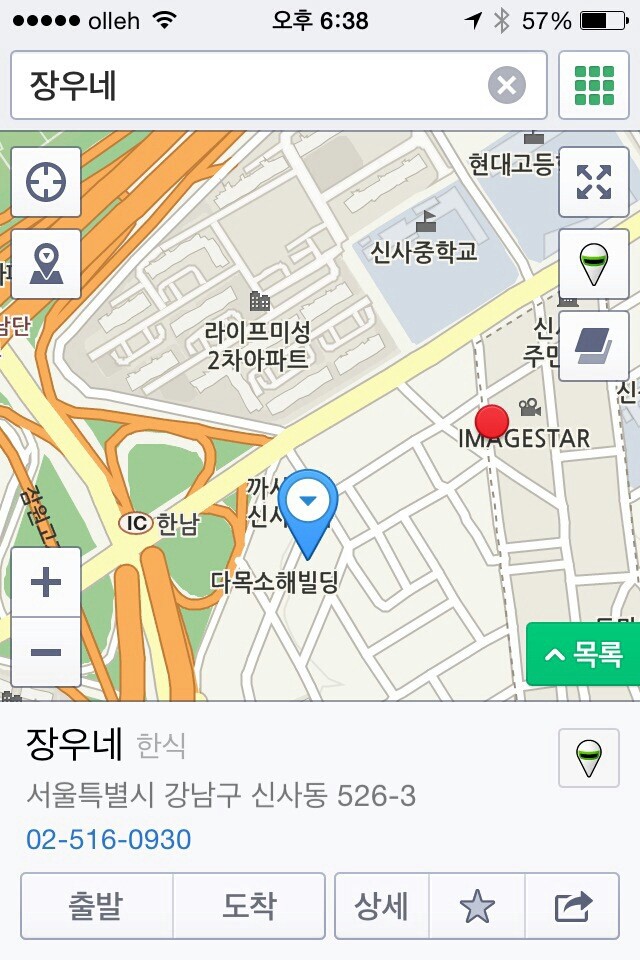Viewport: 640px width, 960px height.
Task: Open map layers selector
Action: pyautogui.click(x=594, y=346)
